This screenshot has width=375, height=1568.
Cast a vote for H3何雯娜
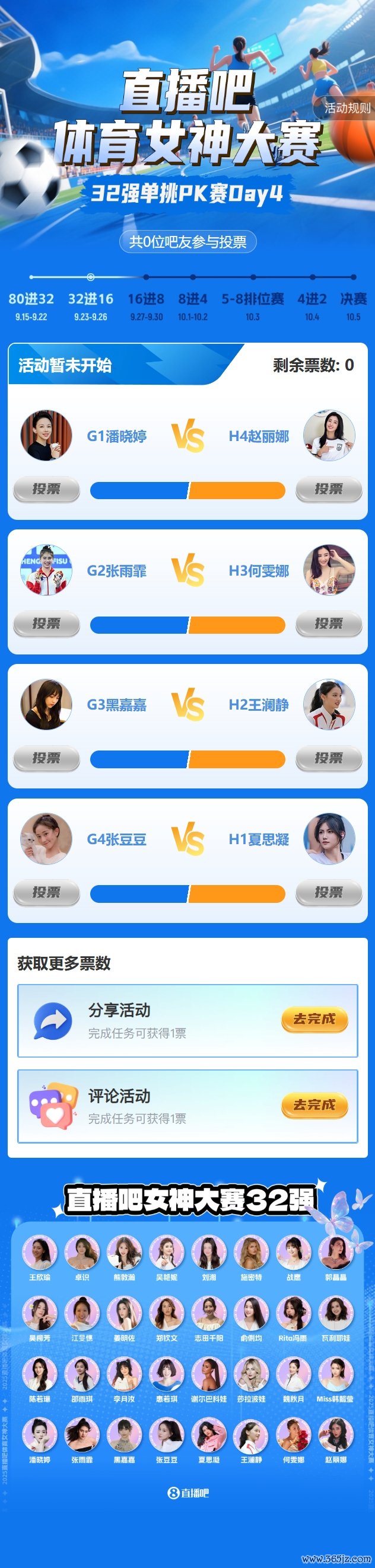328,623
